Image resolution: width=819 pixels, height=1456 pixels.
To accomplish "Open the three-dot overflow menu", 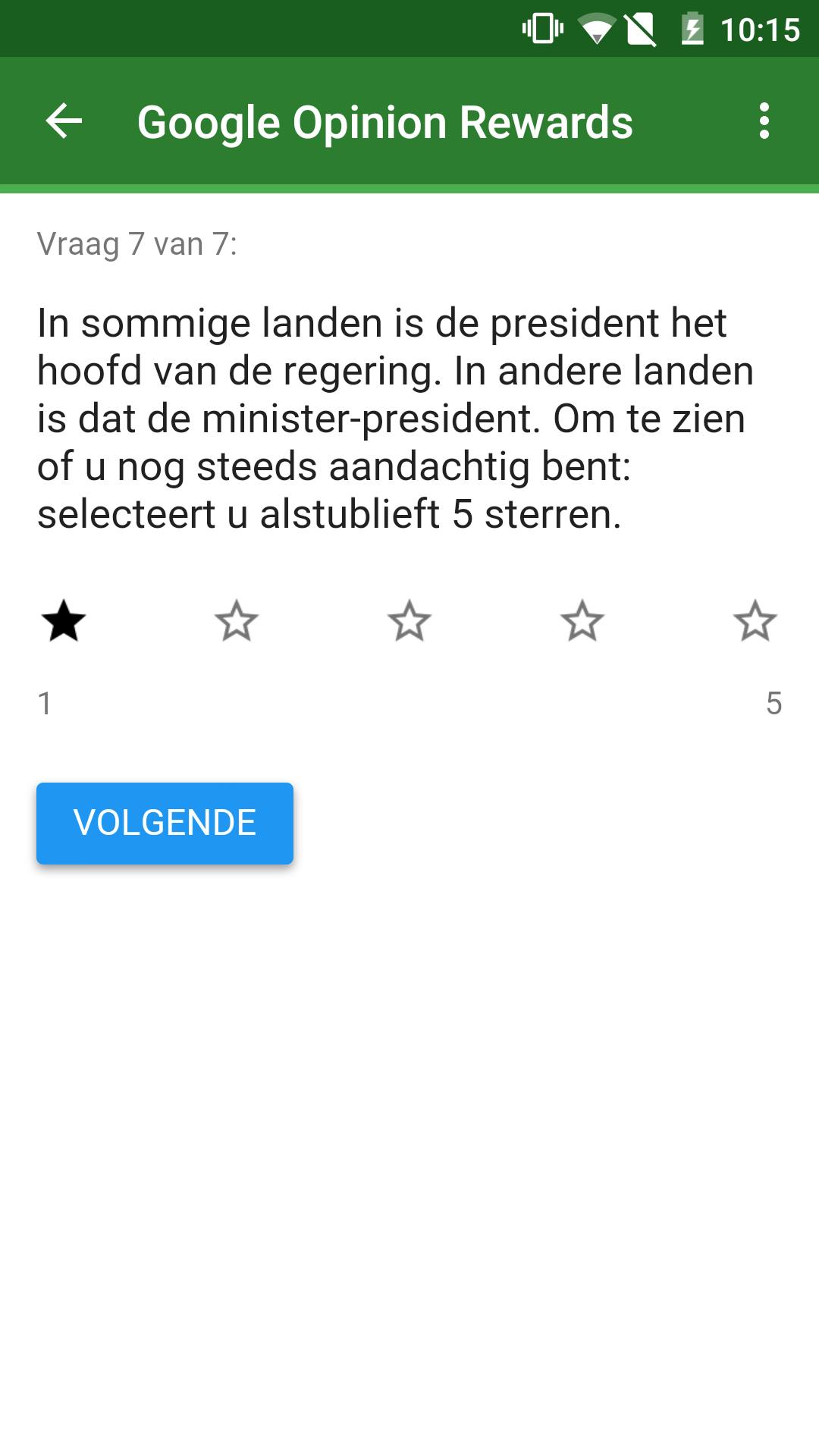I will pyautogui.click(x=764, y=121).
